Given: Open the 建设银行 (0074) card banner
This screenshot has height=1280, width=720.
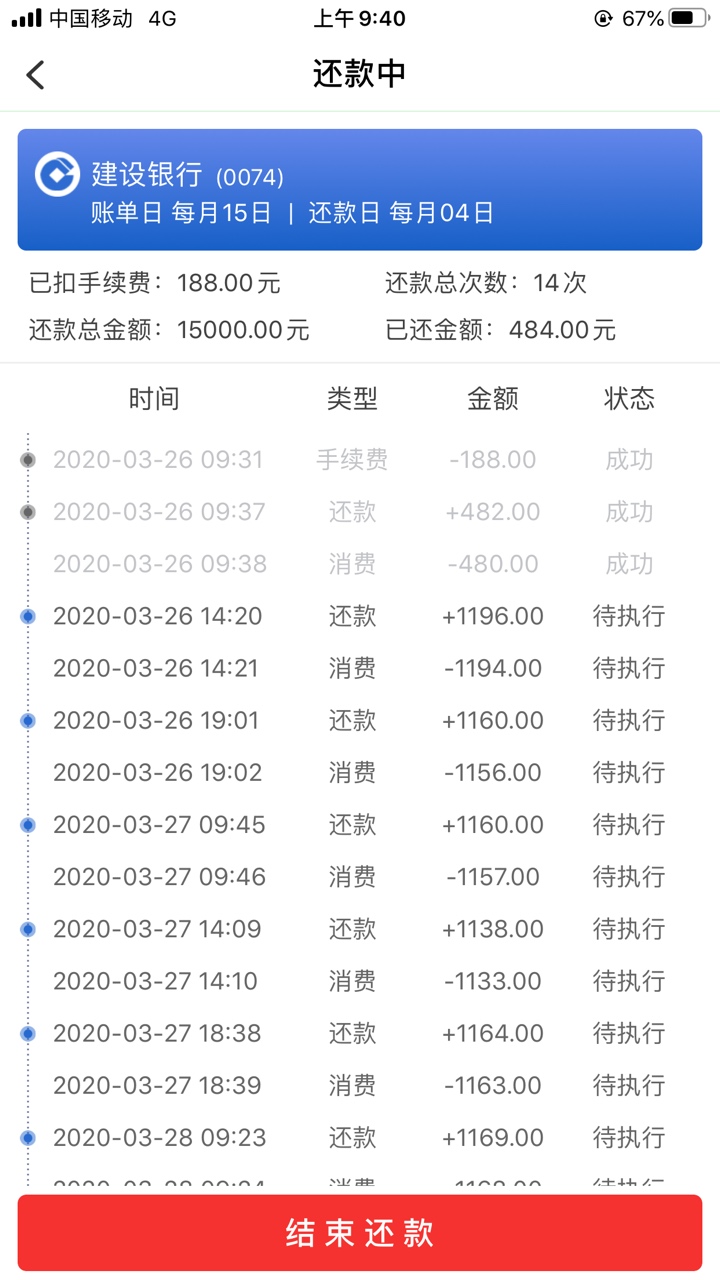Looking at the screenshot, I should tap(360, 189).
